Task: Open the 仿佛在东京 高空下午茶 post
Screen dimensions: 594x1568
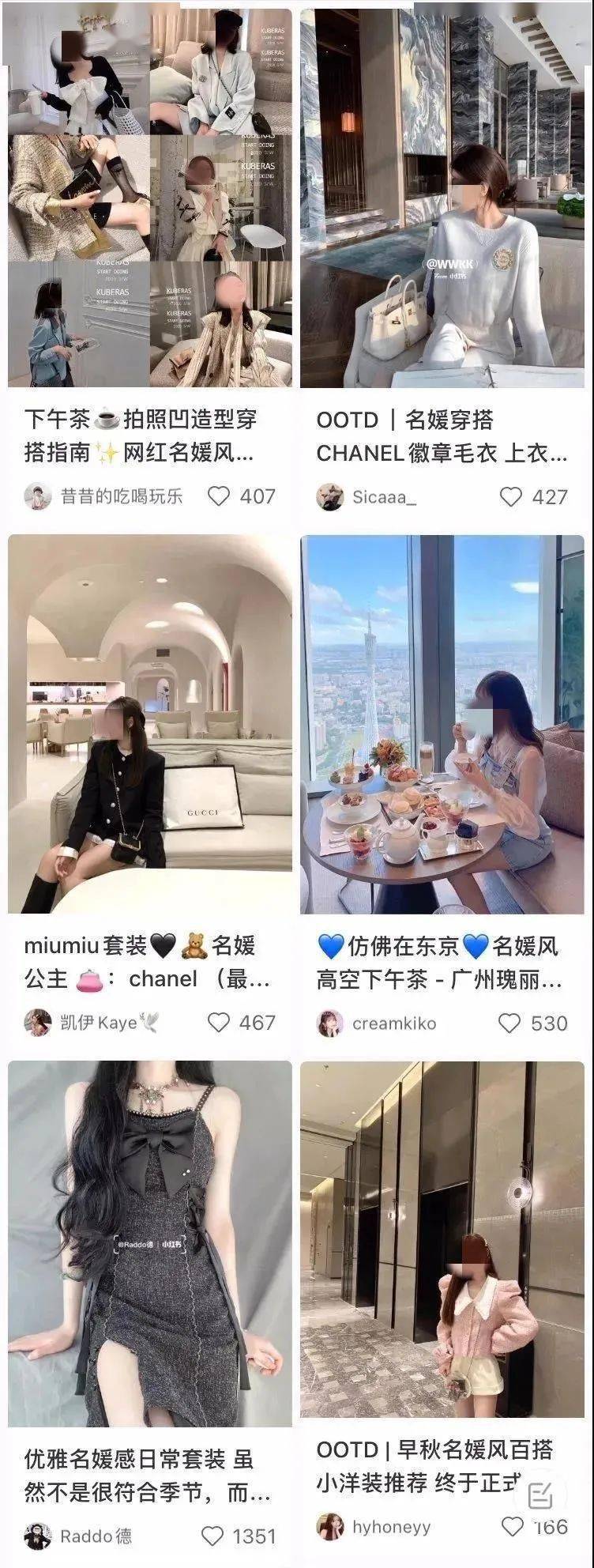Action: click(x=442, y=723)
